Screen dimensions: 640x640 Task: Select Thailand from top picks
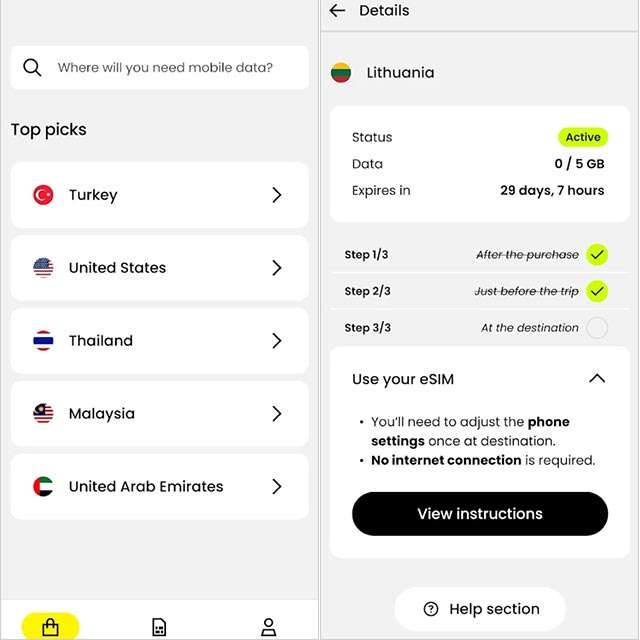(x=160, y=341)
